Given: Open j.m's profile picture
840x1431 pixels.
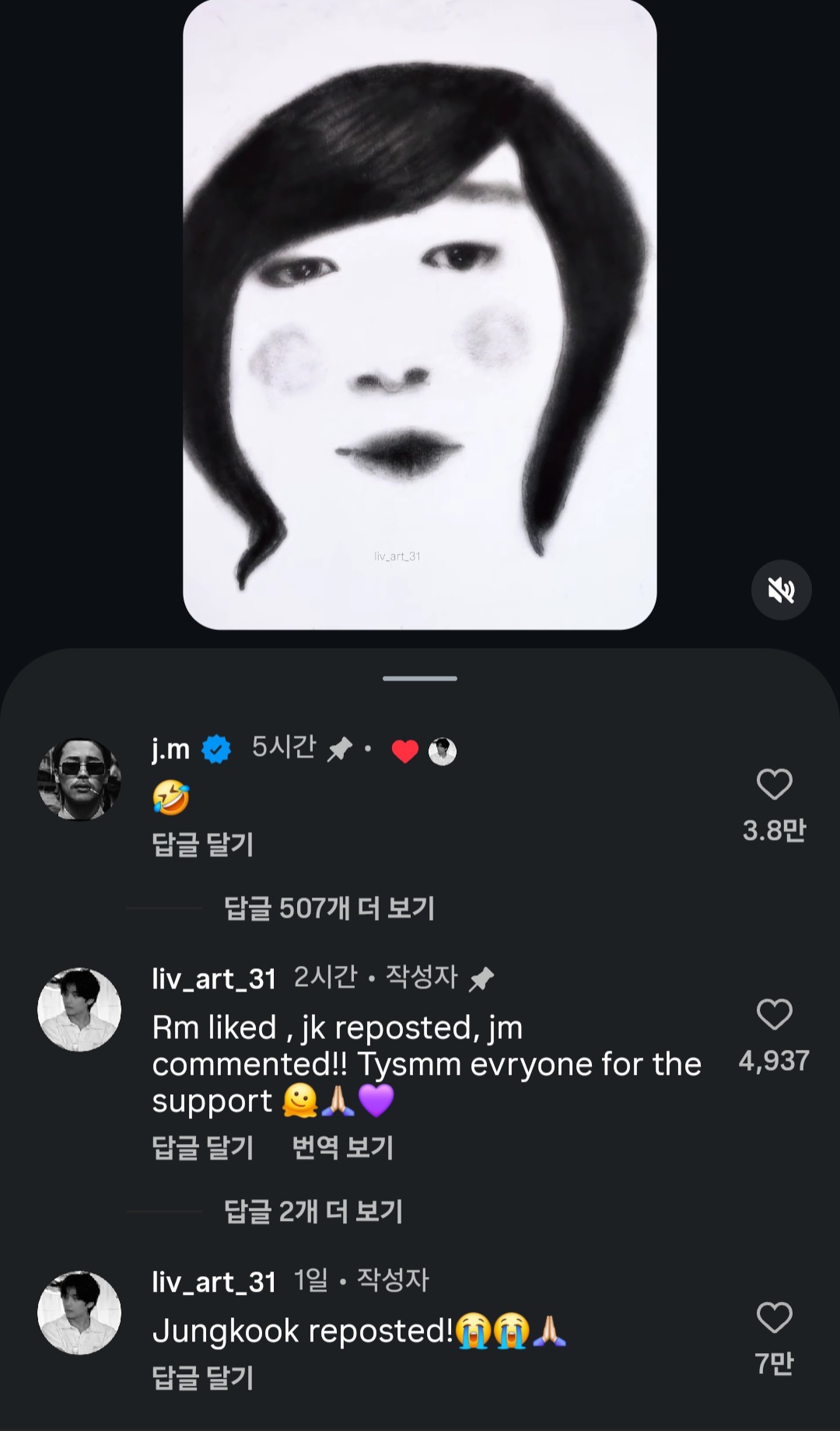Looking at the screenshot, I should click(79, 779).
